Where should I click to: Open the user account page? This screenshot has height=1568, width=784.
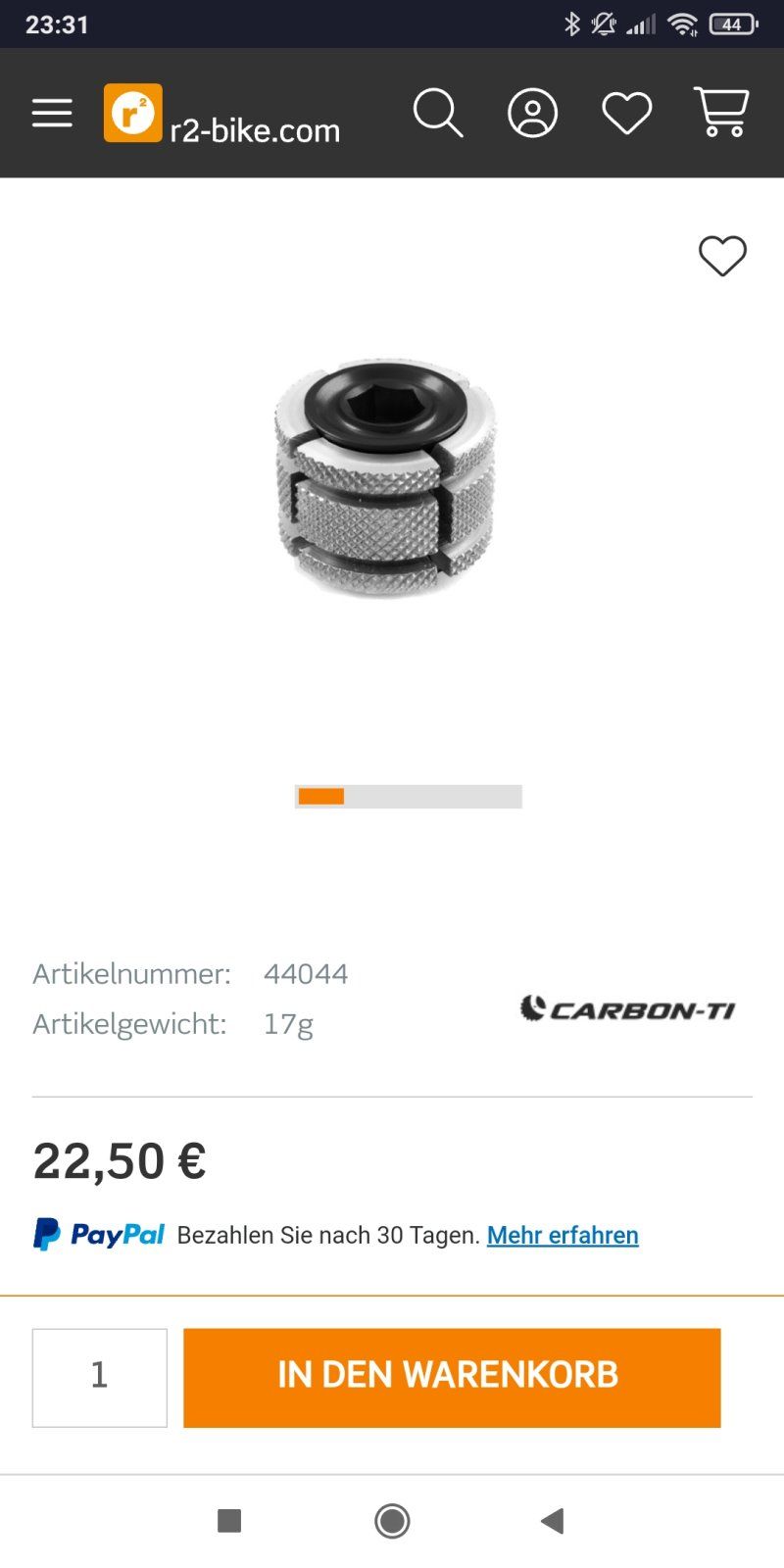[532, 114]
